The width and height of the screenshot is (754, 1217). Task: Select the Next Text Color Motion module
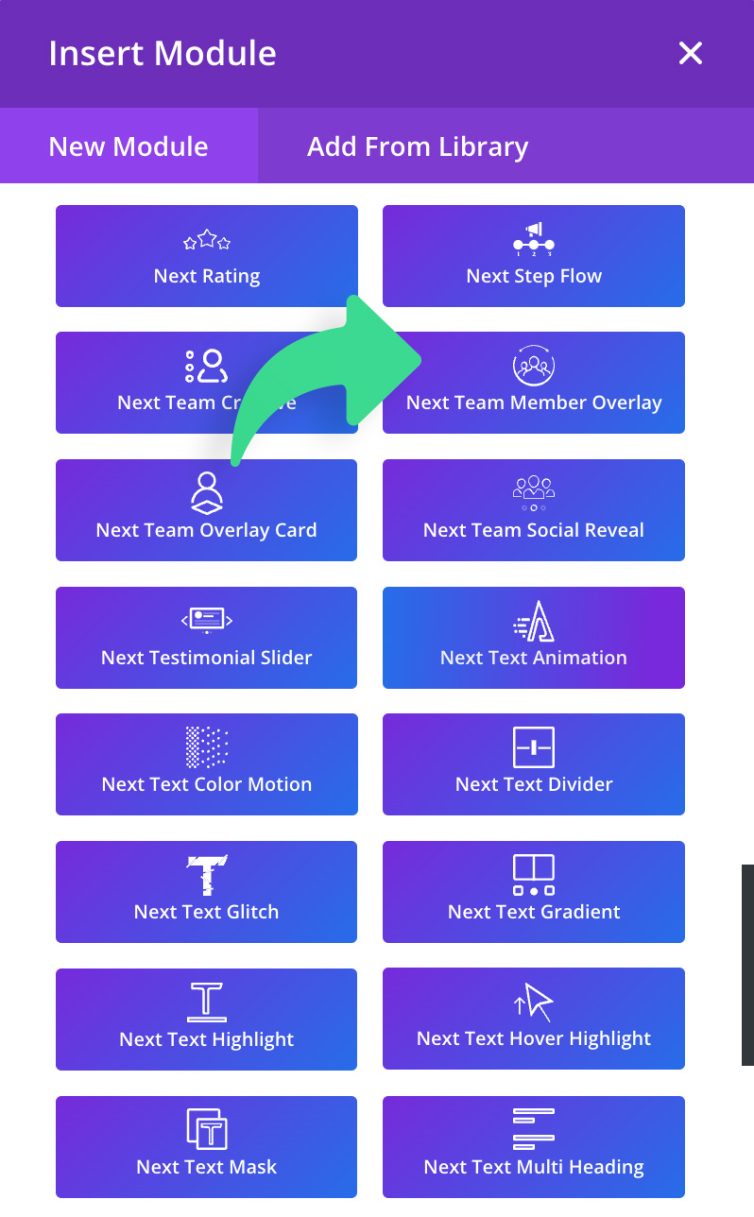click(x=206, y=764)
